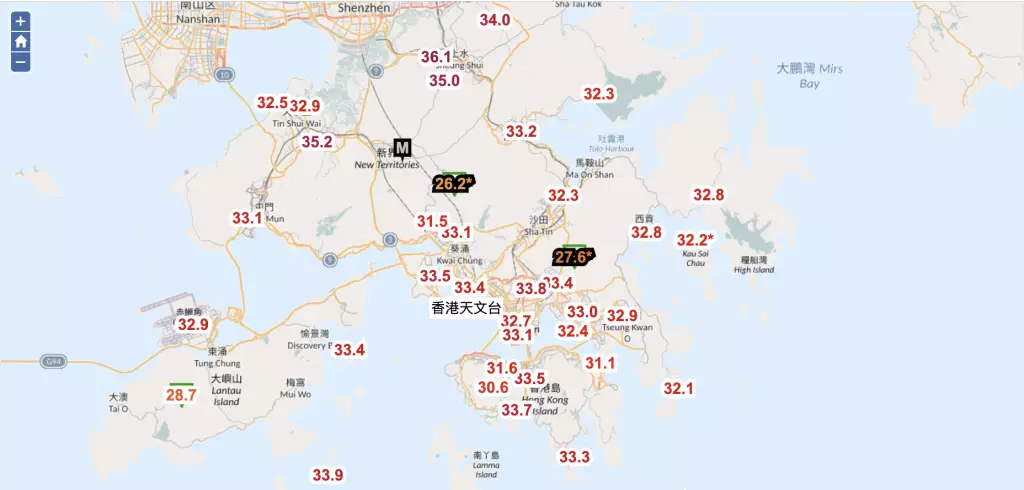
Task: Tap the 30.6 station reading
Action: coord(493,387)
